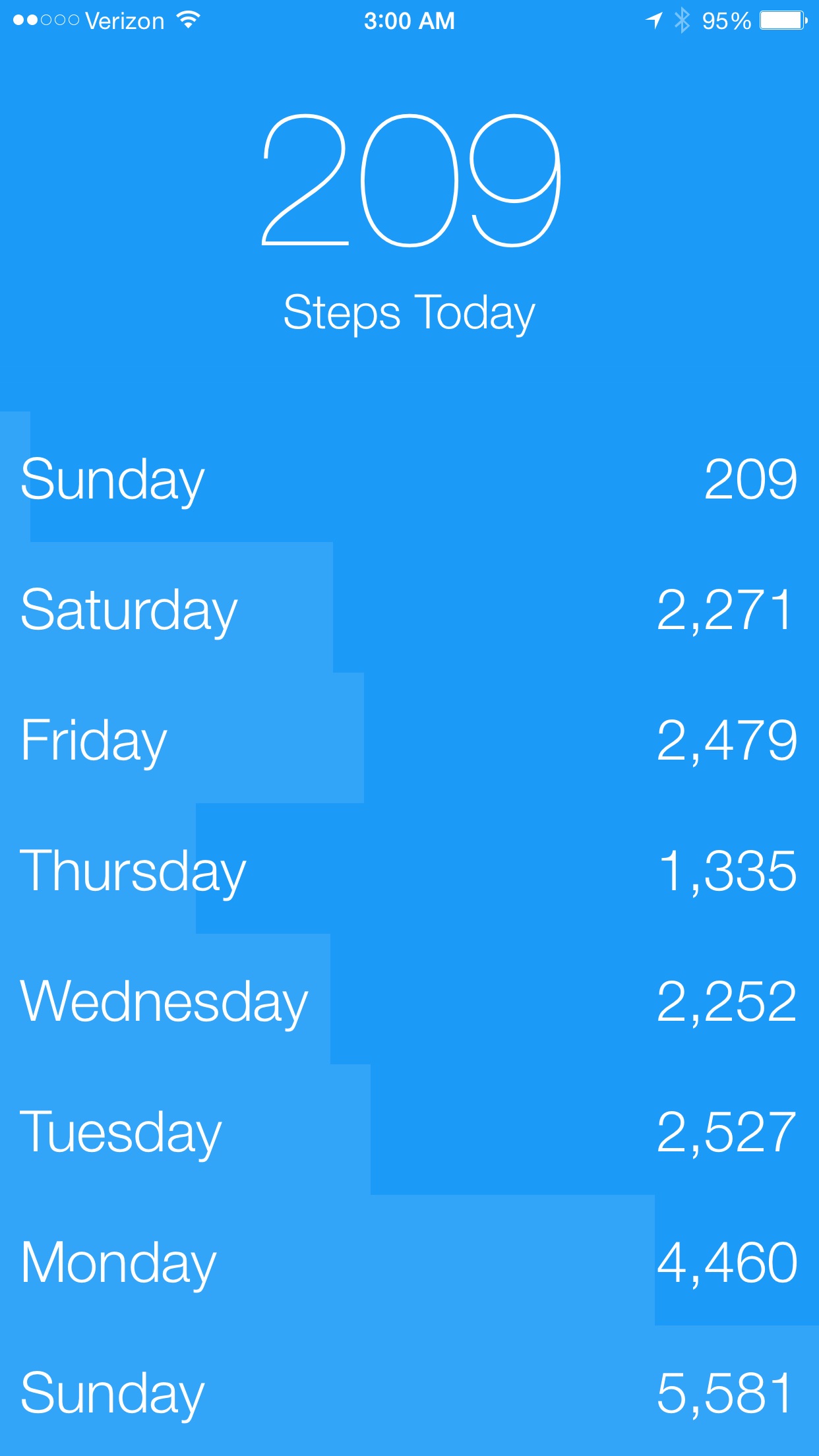Open Thursday's 1,335 steps row

[409, 870]
